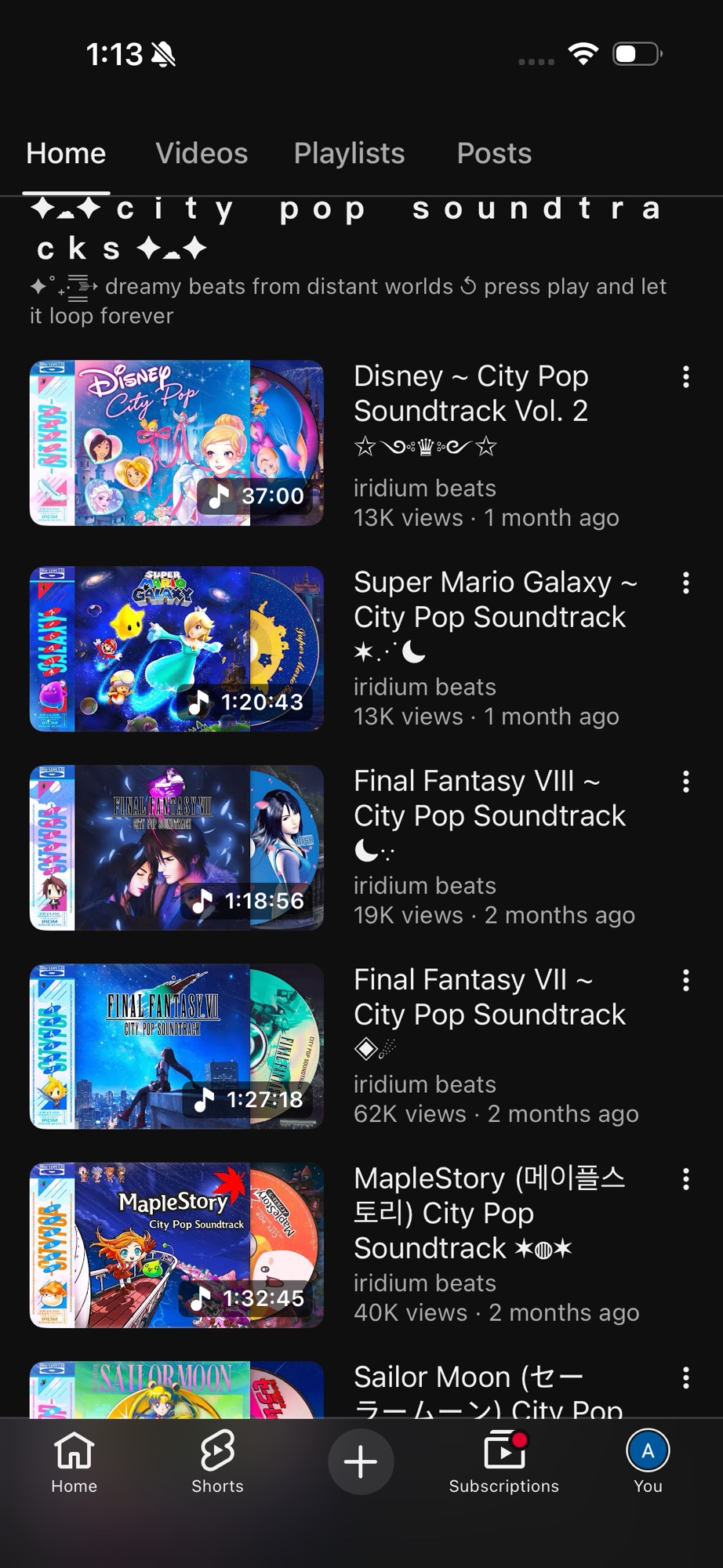Switch to the Videos tab

(x=202, y=154)
